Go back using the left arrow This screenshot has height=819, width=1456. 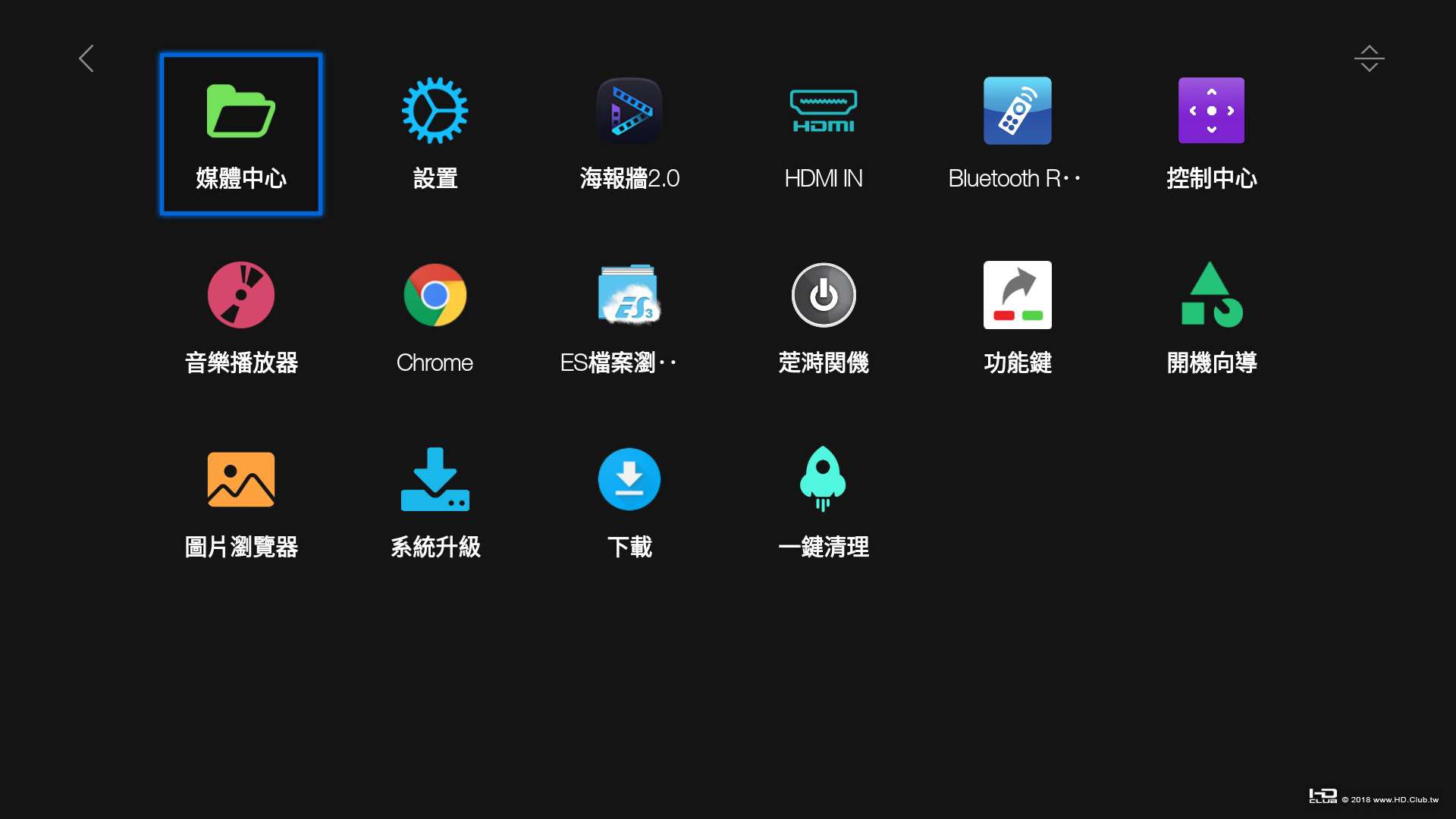[86, 58]
